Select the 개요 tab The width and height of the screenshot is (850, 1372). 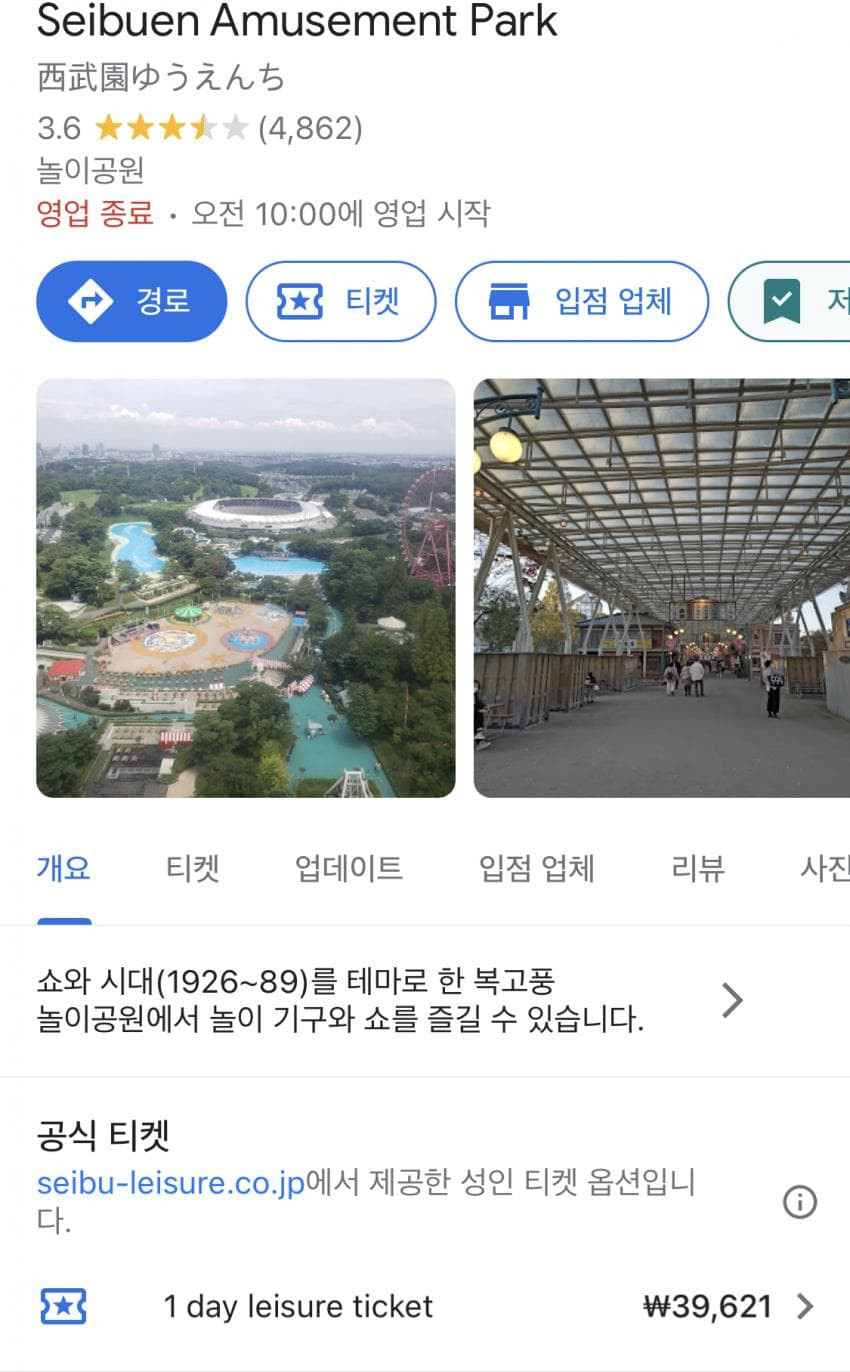pyautogui.click(x=64, y=869)
